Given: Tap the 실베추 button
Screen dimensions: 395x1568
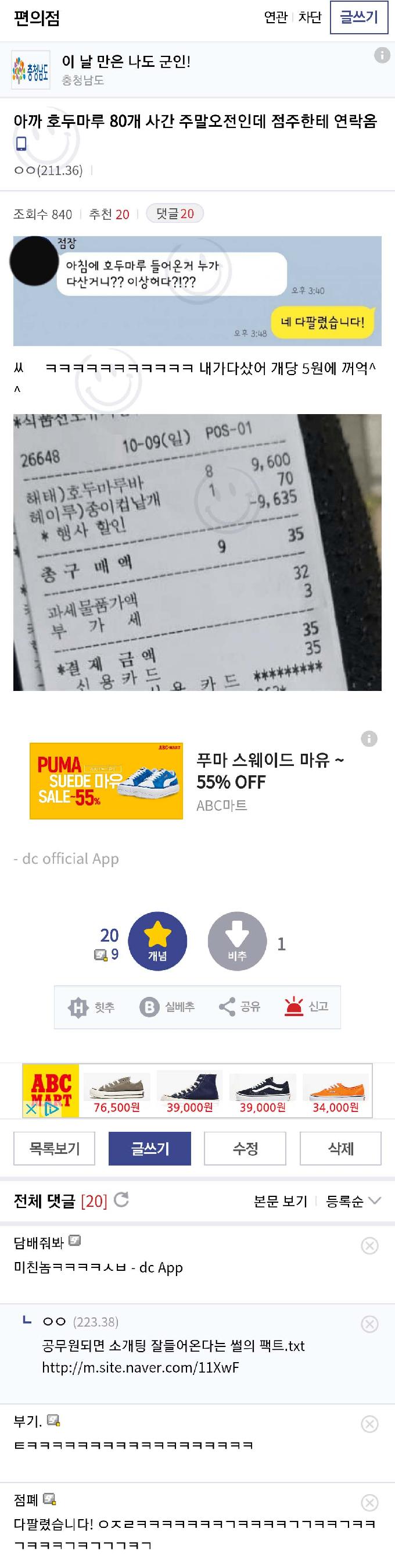Looking at the screenshot, I should pos(167,1007).
